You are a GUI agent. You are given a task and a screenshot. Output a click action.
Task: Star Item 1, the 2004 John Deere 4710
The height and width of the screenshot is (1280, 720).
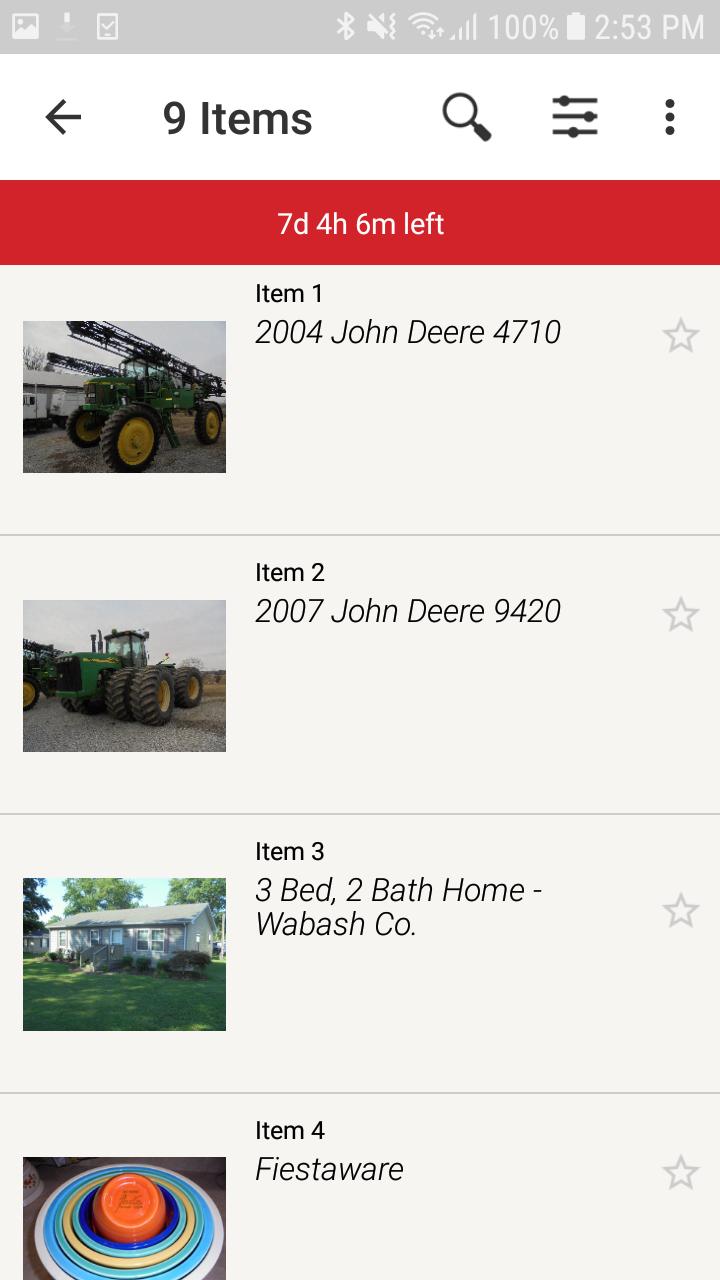pos(681,334)
